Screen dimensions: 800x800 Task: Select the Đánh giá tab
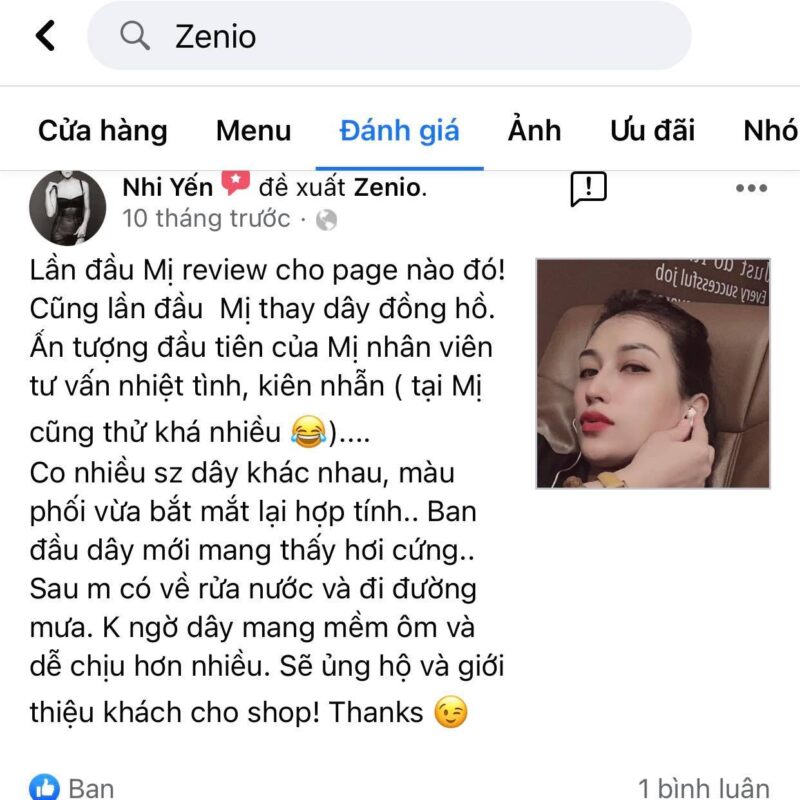(399, 130)
